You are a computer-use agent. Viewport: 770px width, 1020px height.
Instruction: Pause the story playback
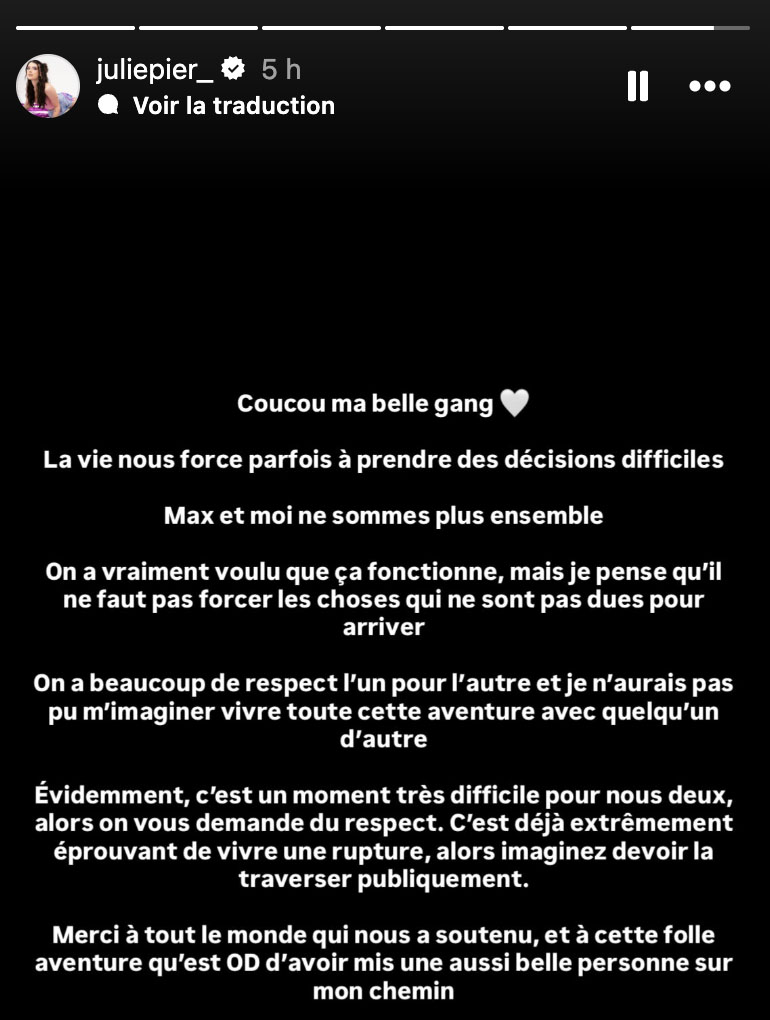pyautogui.click(x=637, y=86)
